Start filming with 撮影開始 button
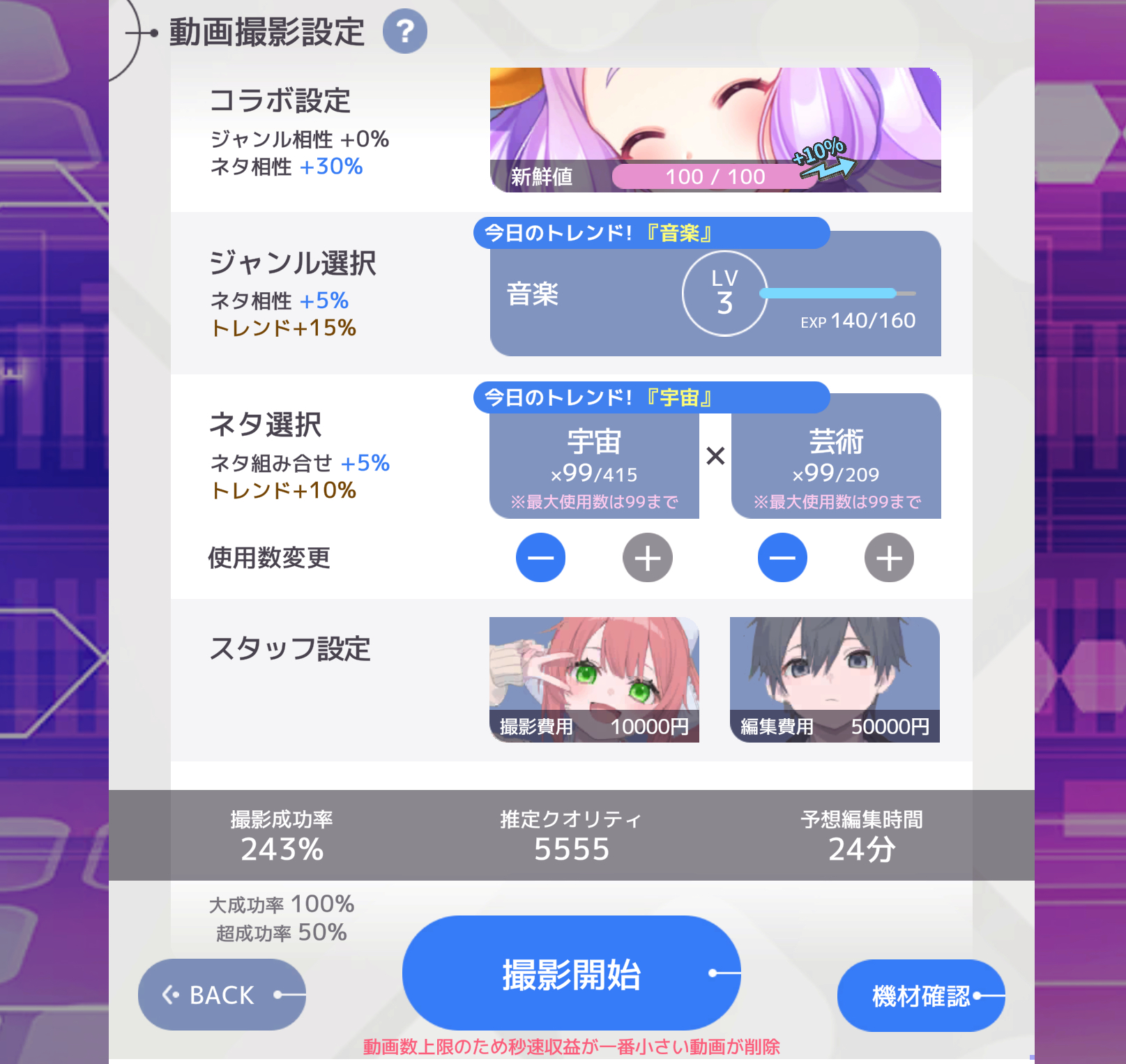This screenshot has height=1064, width=1126. click(x=570, y=973)
